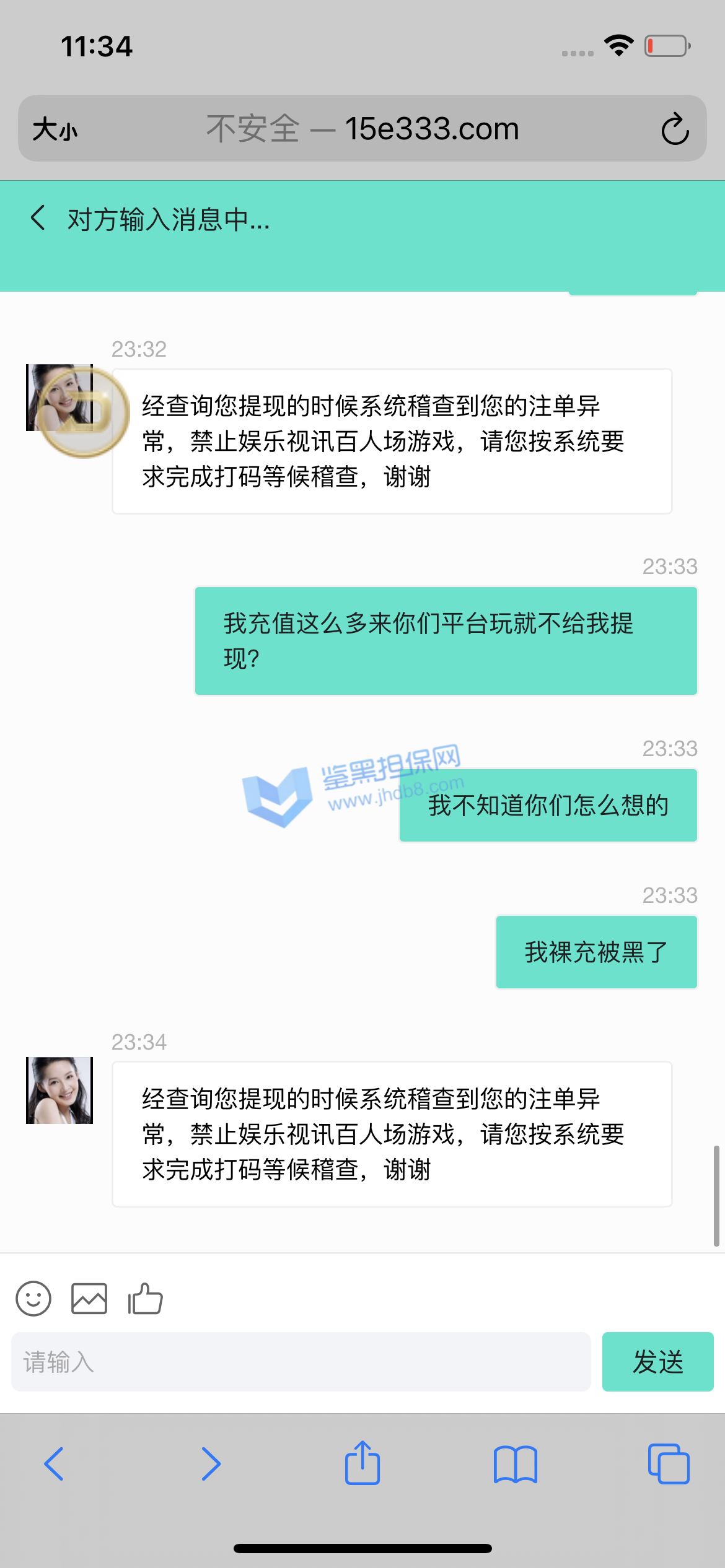This screenshot has width=725, height=1568.
Task: Go back from the chat header
Action: pos(38,218)
